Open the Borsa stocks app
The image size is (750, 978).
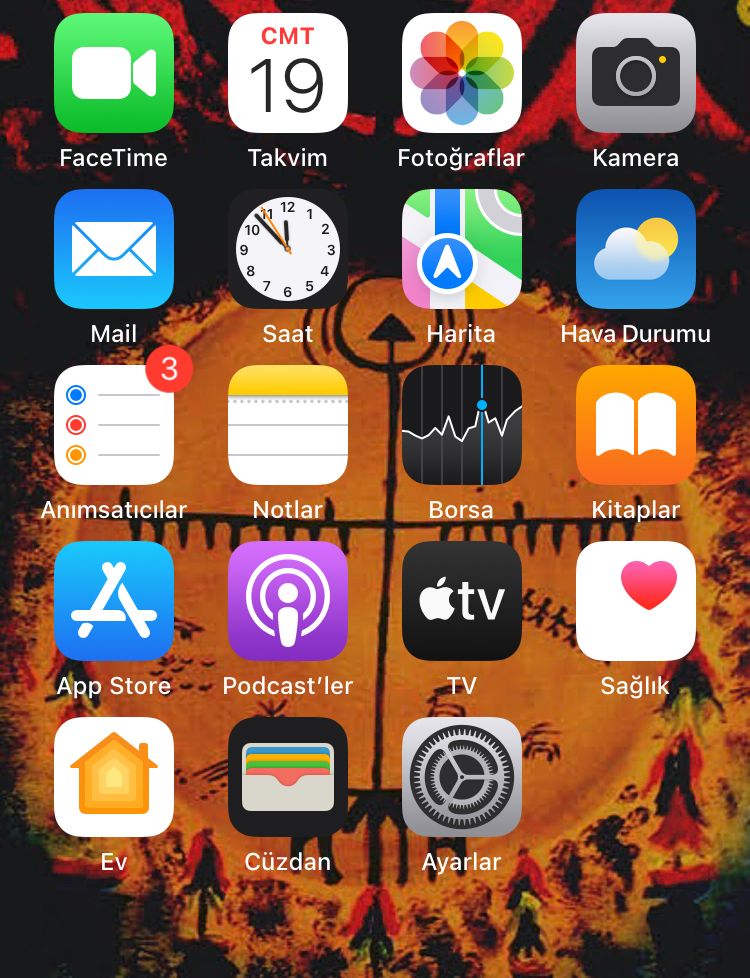tap(462, 425)
